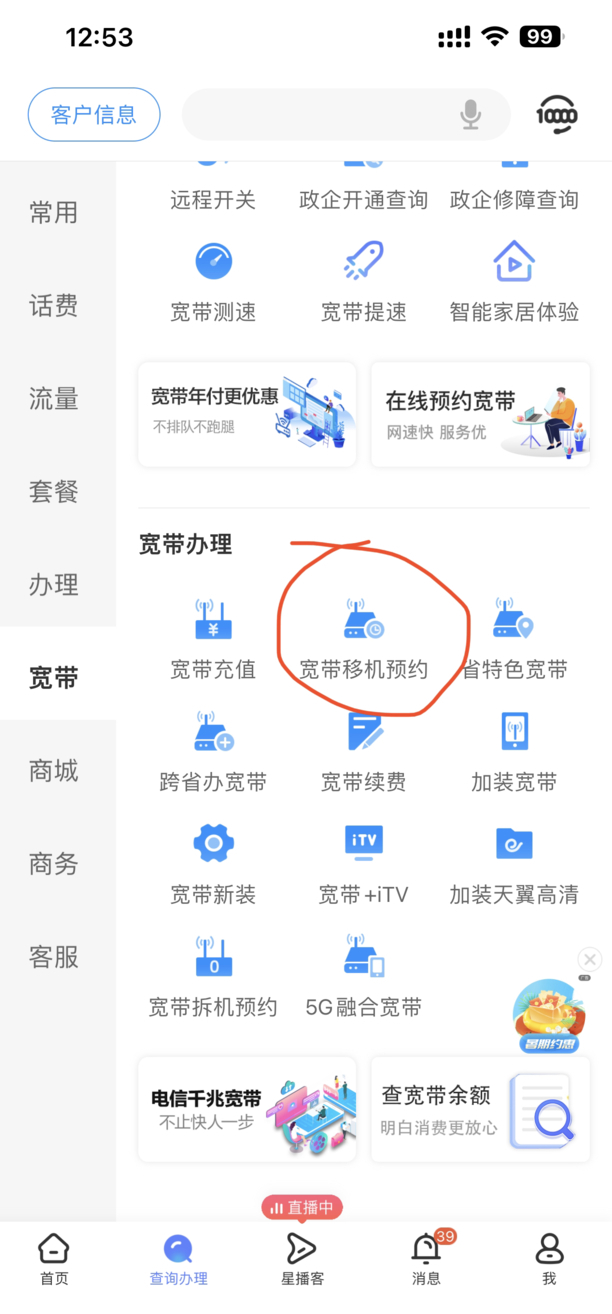This screenshot has width=612, height=1314.
Task: Open 宽带充值 recharge
Action: 213,640
